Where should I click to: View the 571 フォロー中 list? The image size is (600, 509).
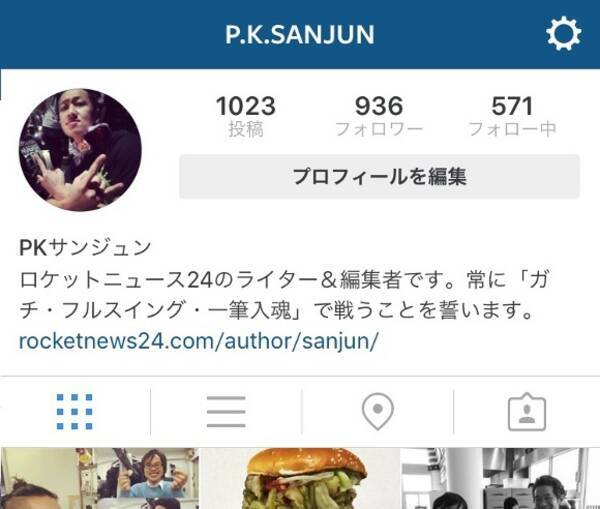click(512, 116)
